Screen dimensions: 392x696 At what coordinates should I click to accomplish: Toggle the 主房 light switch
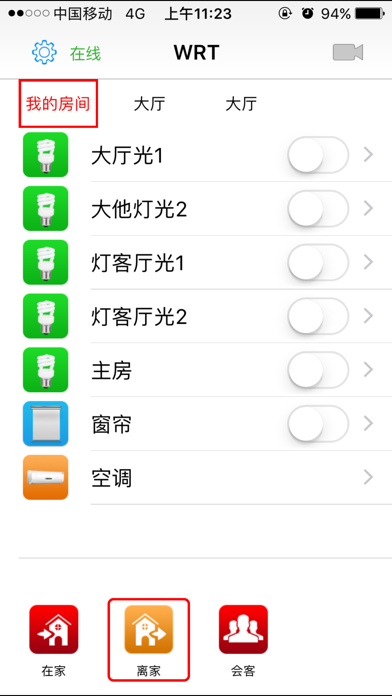point(318,370)
